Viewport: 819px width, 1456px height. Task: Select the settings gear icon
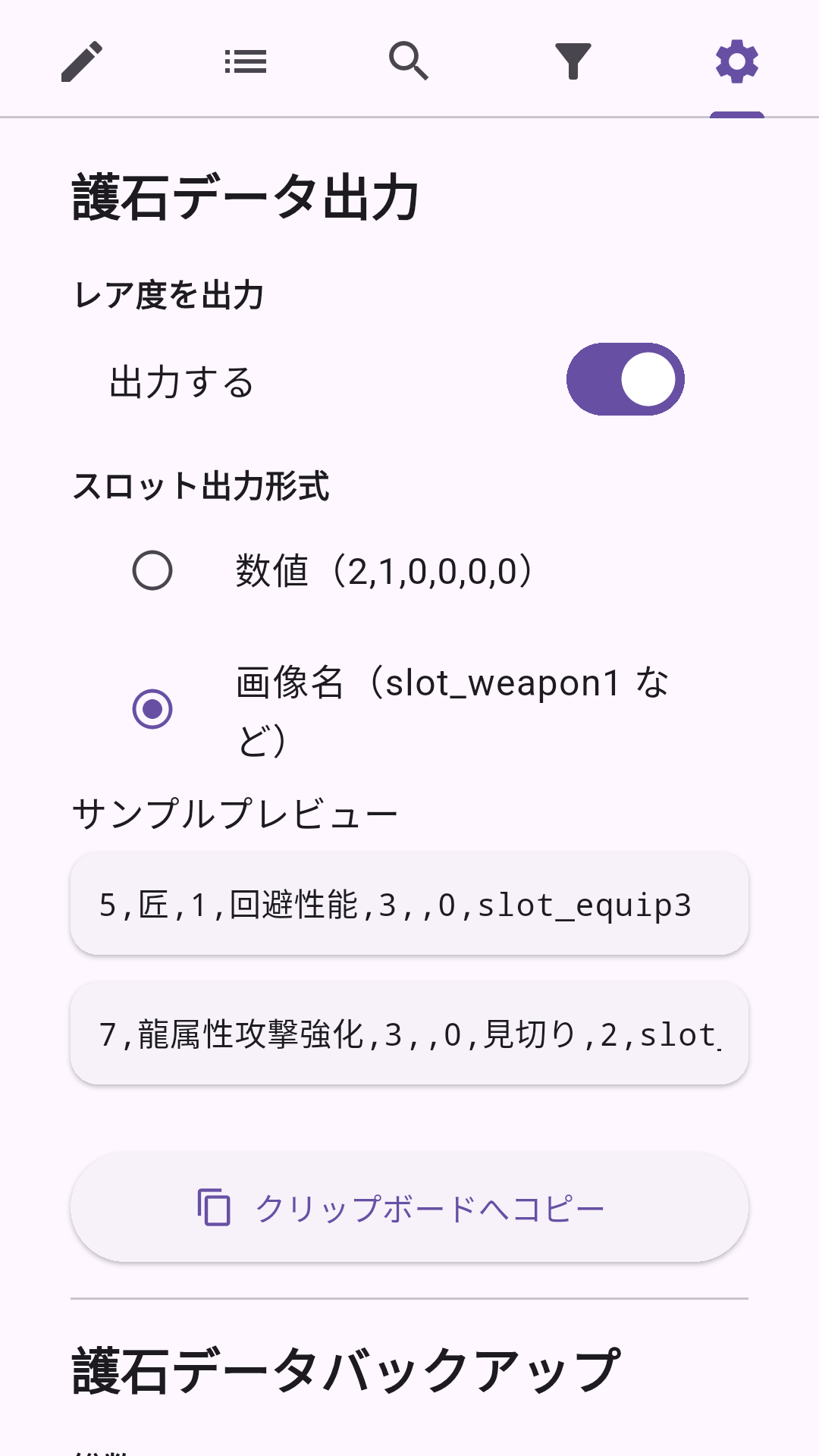click(736, 61)
